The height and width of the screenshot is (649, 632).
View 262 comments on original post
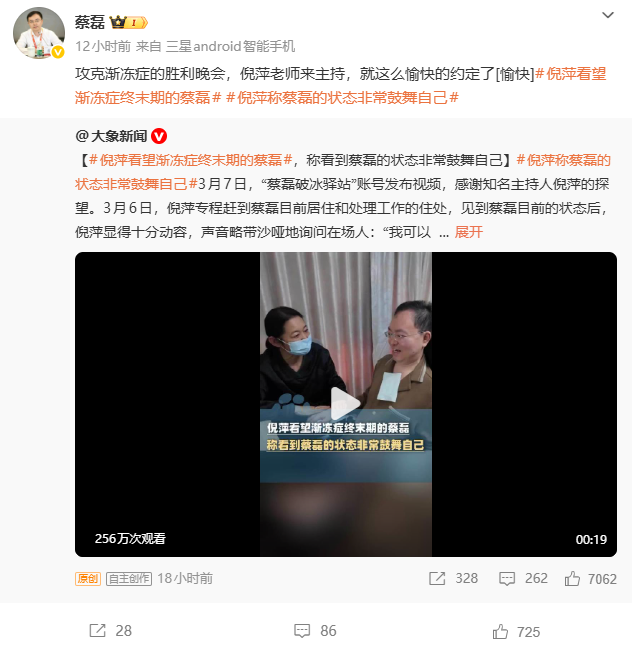point(523,578)
